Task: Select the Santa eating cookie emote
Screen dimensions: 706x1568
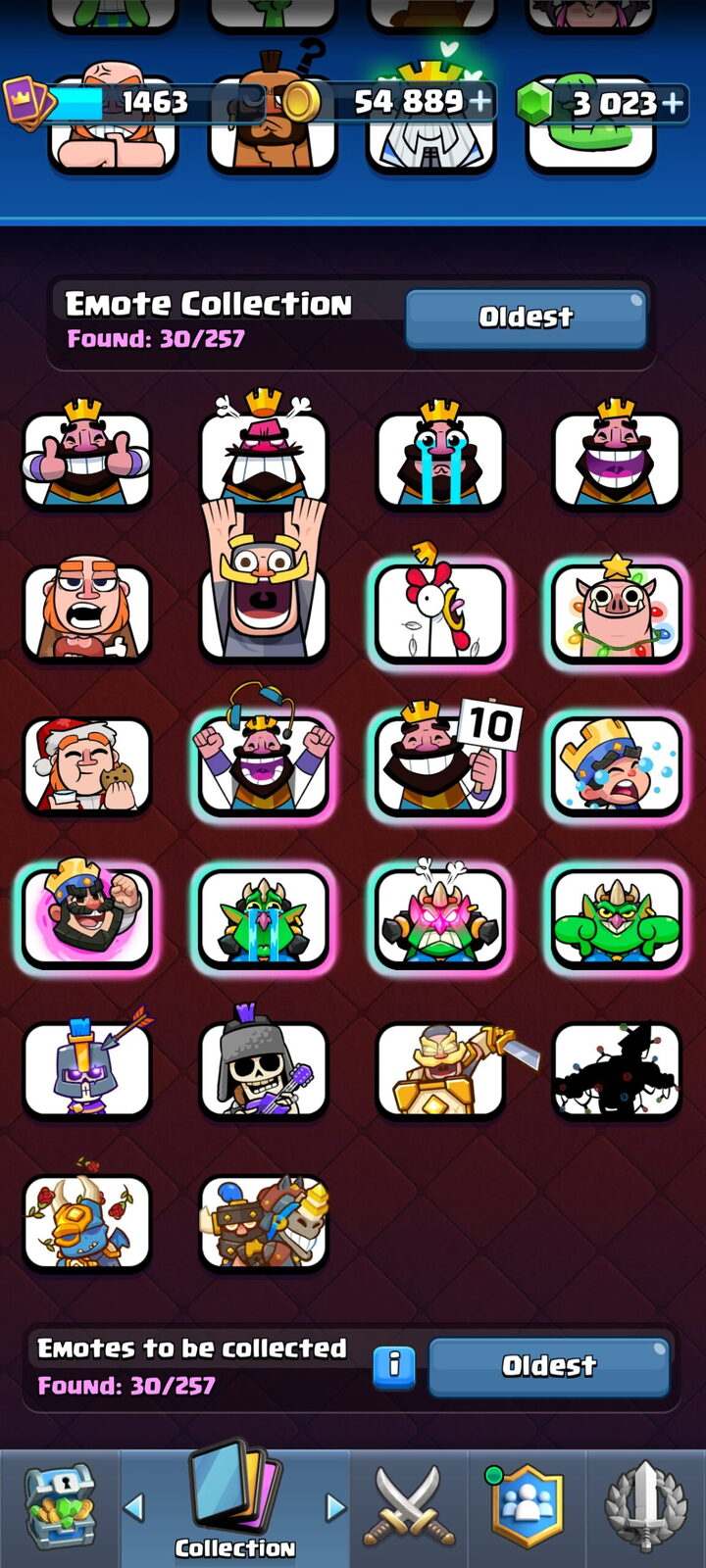Action: pyautogui.click(x=87, y=764)
